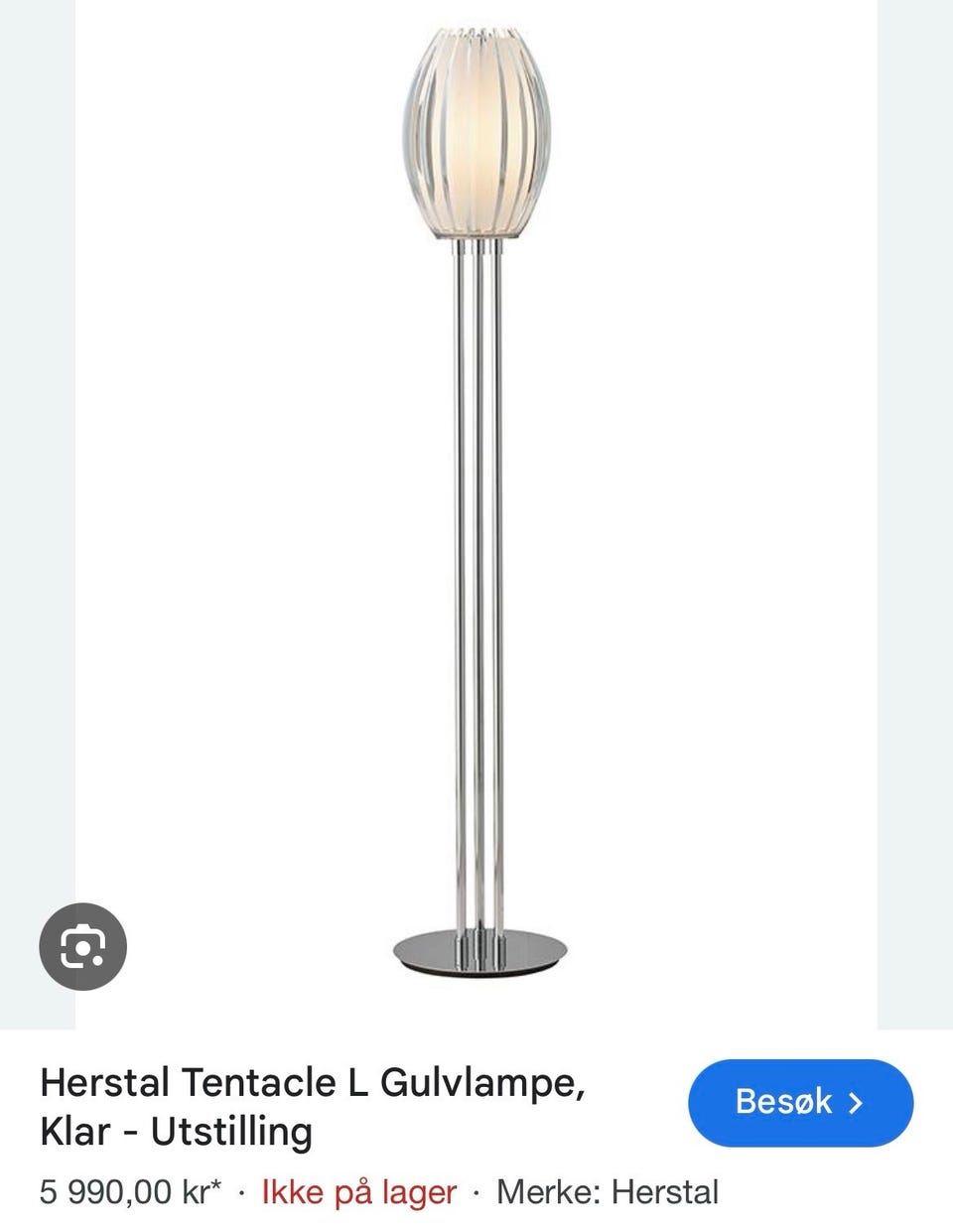
Task: Activate the image-recognition icon on the lamp photo
Action: tap(81, 946)
